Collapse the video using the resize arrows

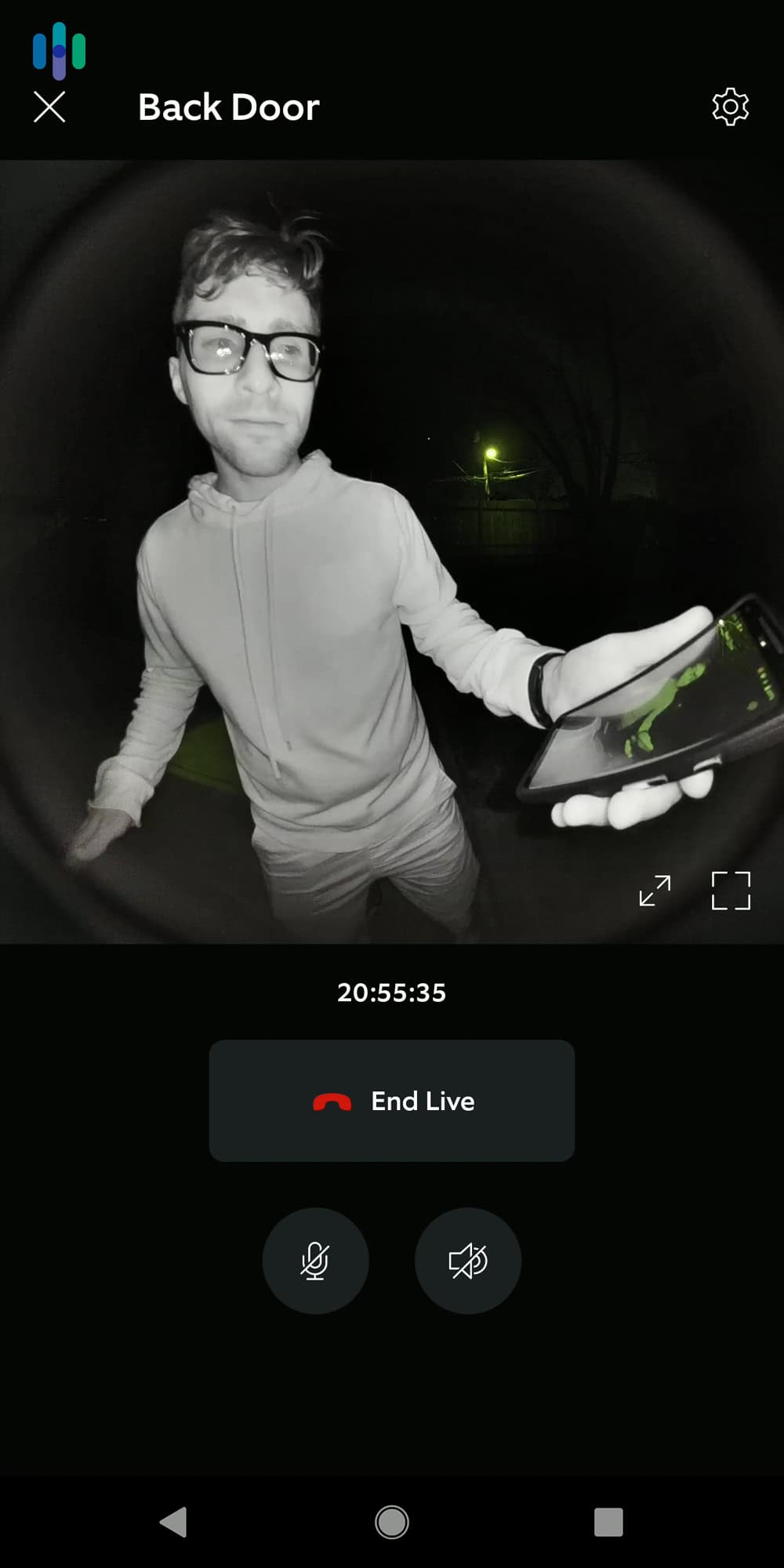tap(655, 890)
